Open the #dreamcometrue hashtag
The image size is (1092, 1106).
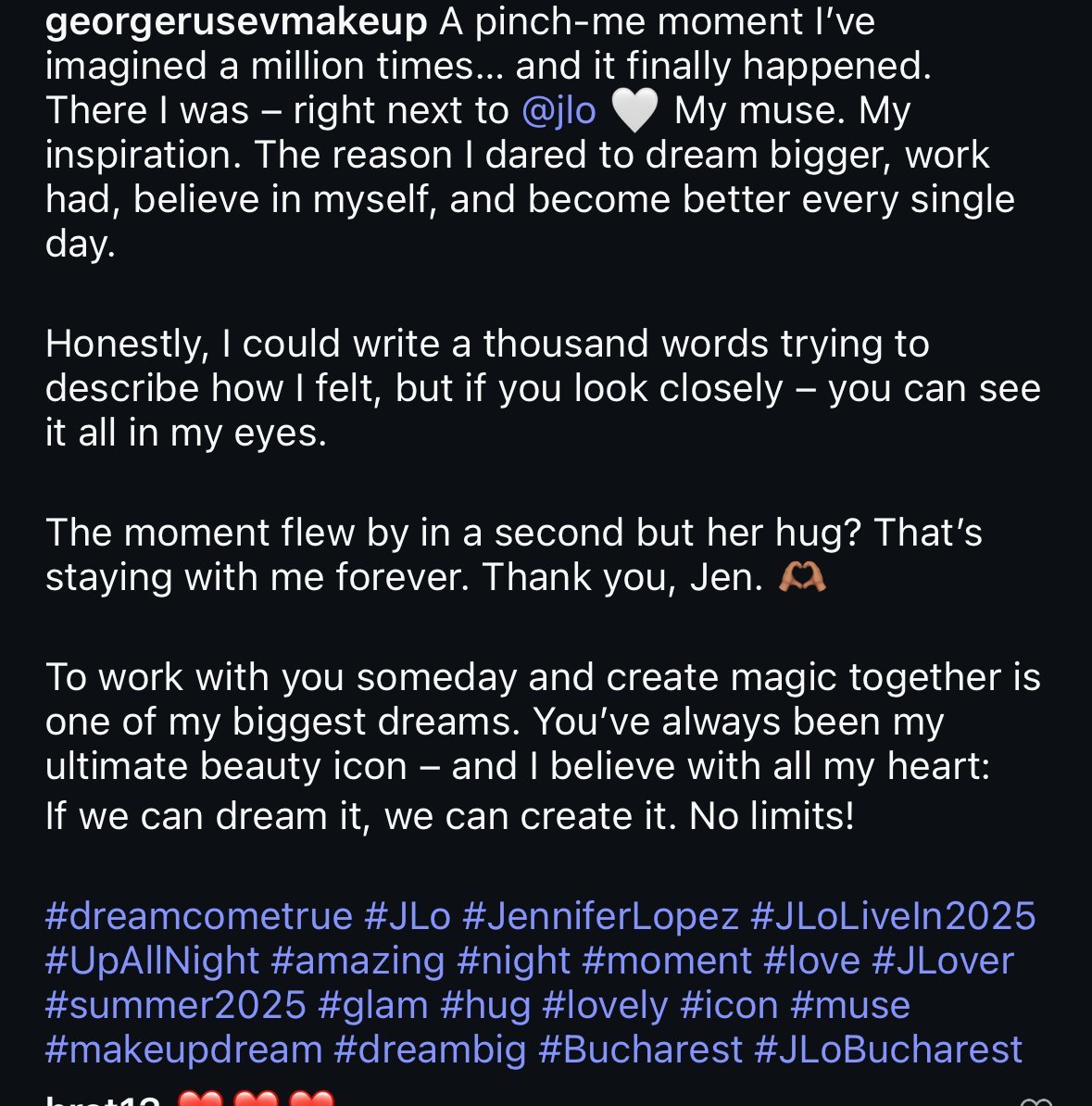199,916
